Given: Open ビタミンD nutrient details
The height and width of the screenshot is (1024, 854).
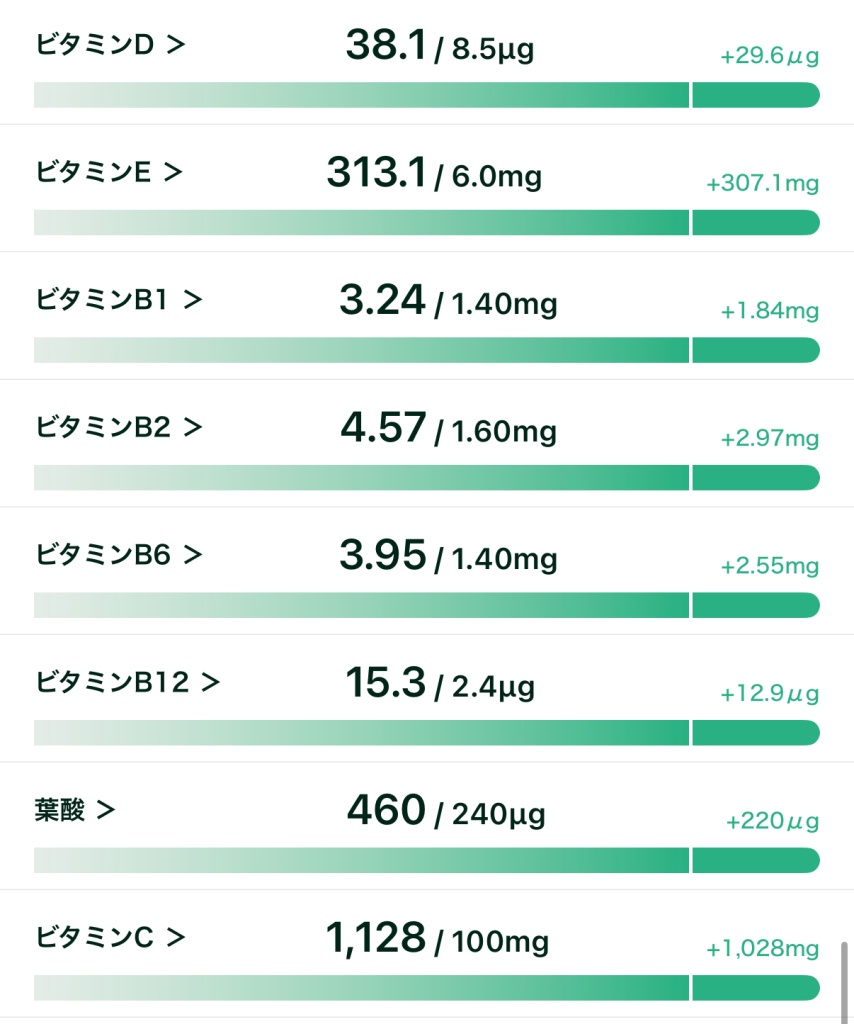Looking at the screenshot, I should pyautogui.click(x=111, y=45).
